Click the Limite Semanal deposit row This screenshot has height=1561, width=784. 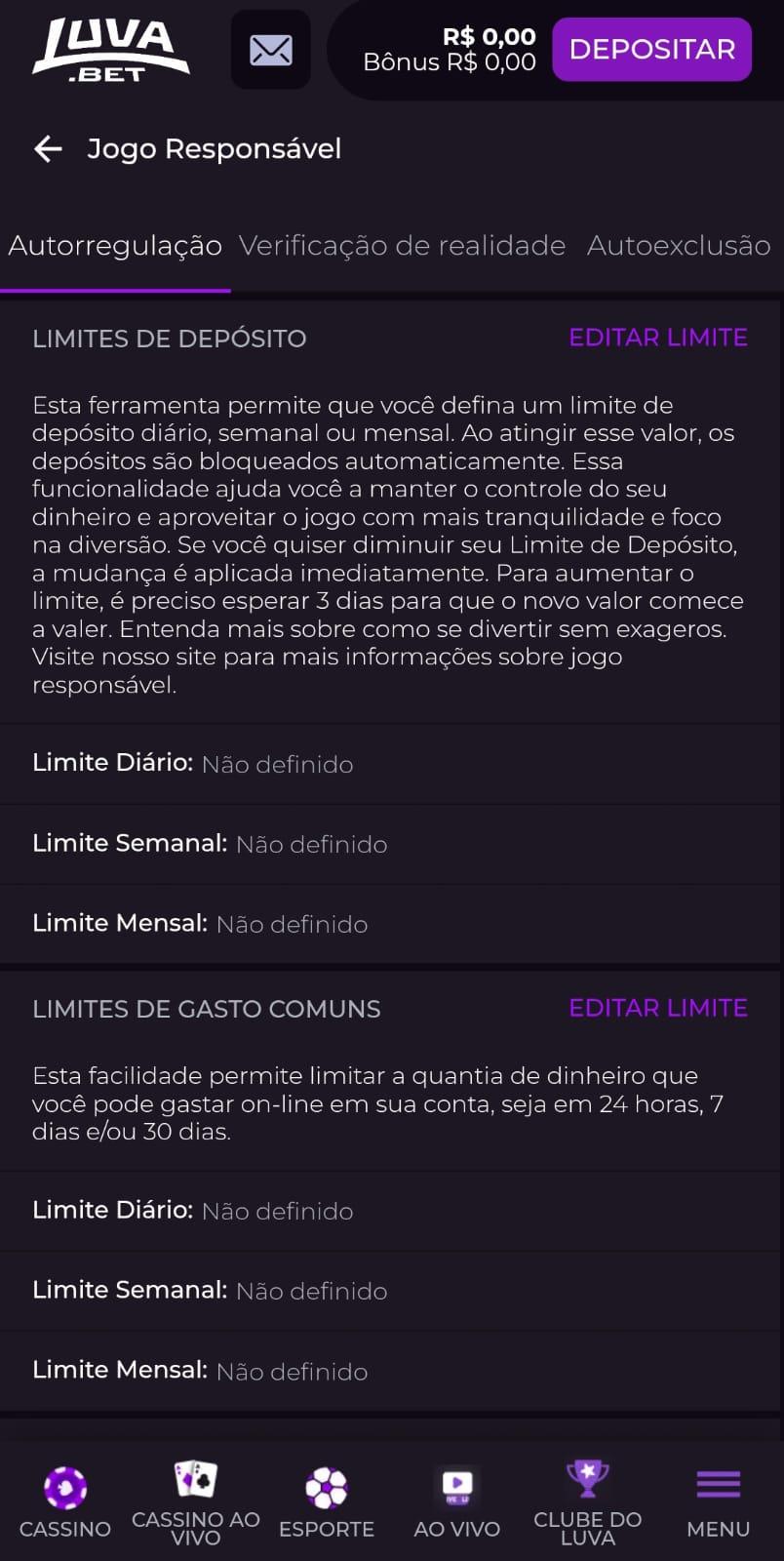[210, 843]
